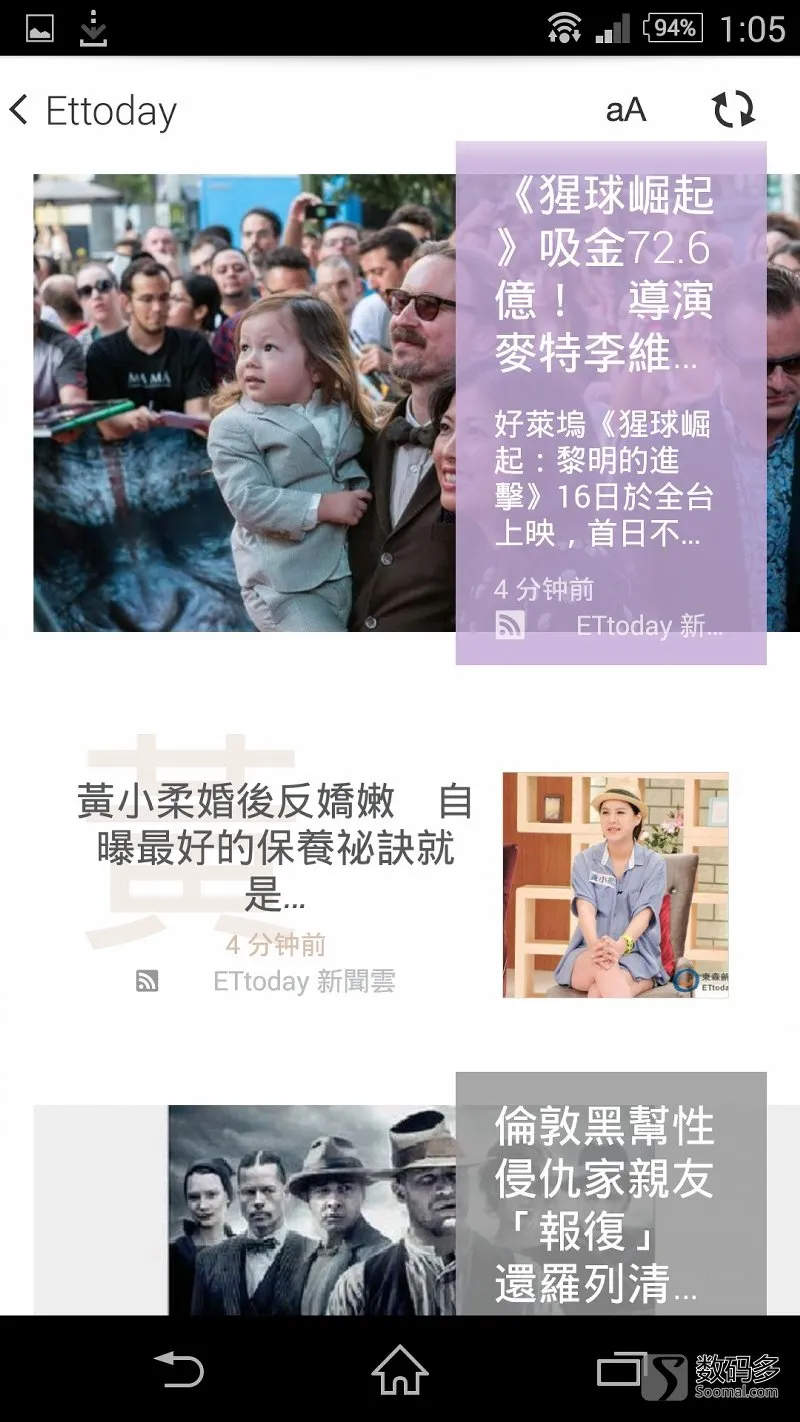Refresh the Ettoday news feed
The height and width of the screenshot is (1422, 800).
tap(733, 110)
